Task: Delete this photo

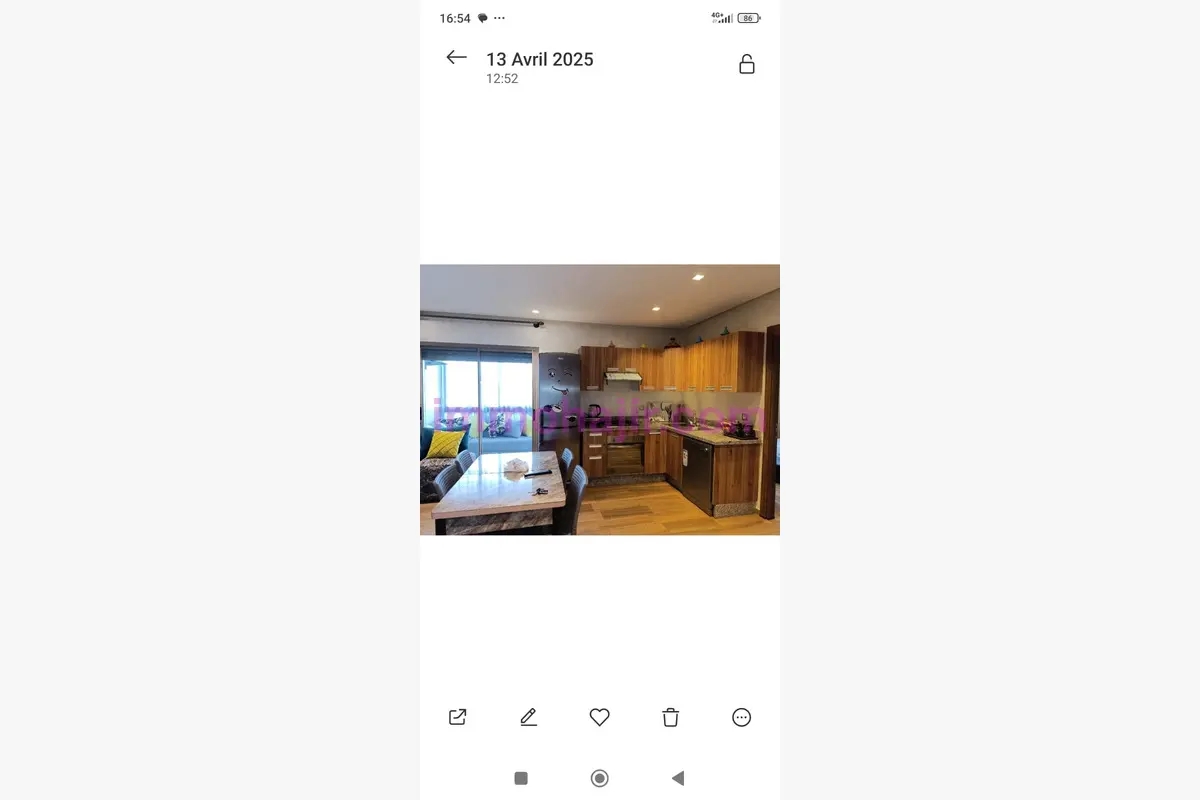Action: pos(670,717)
